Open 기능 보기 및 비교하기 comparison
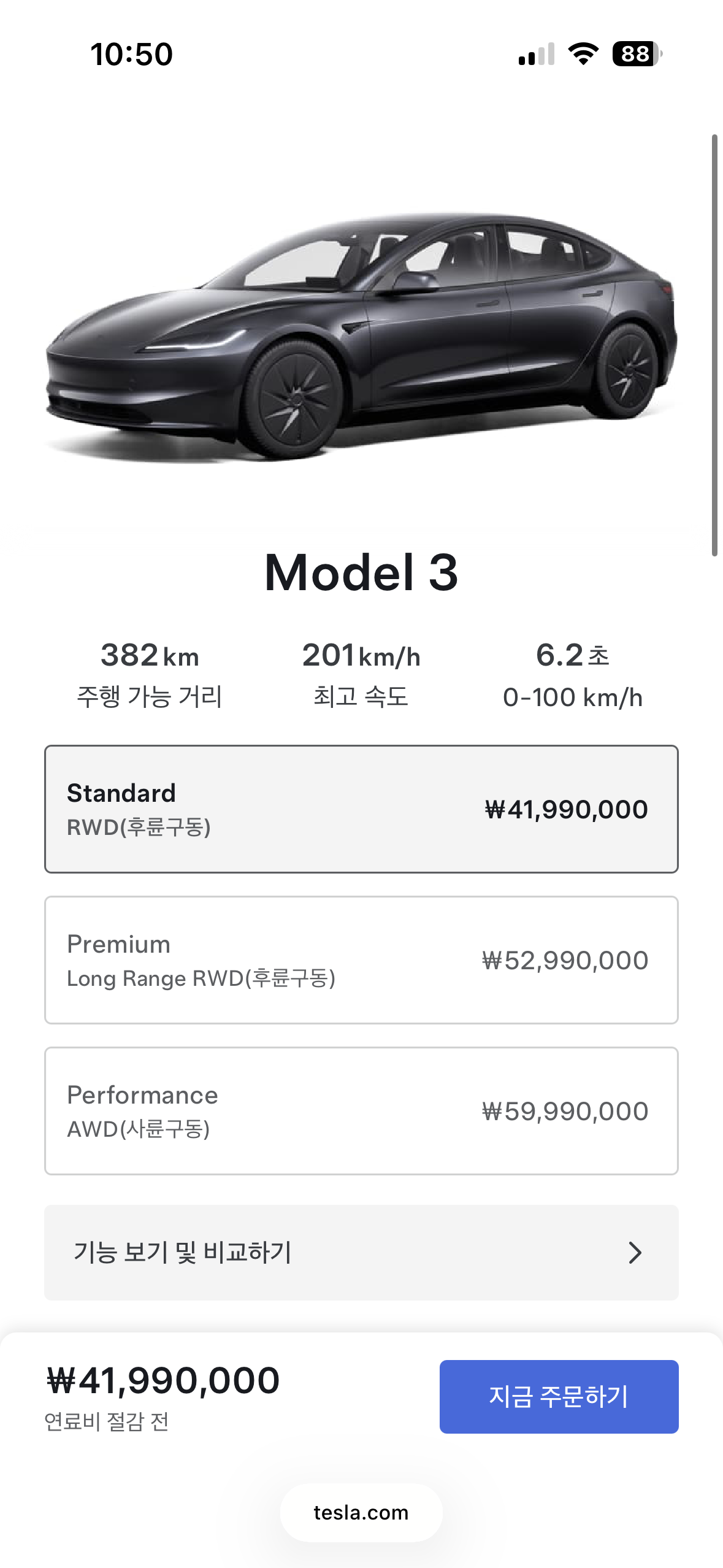The height and width of the screenshot is (1568, 723). point(361,1253)
